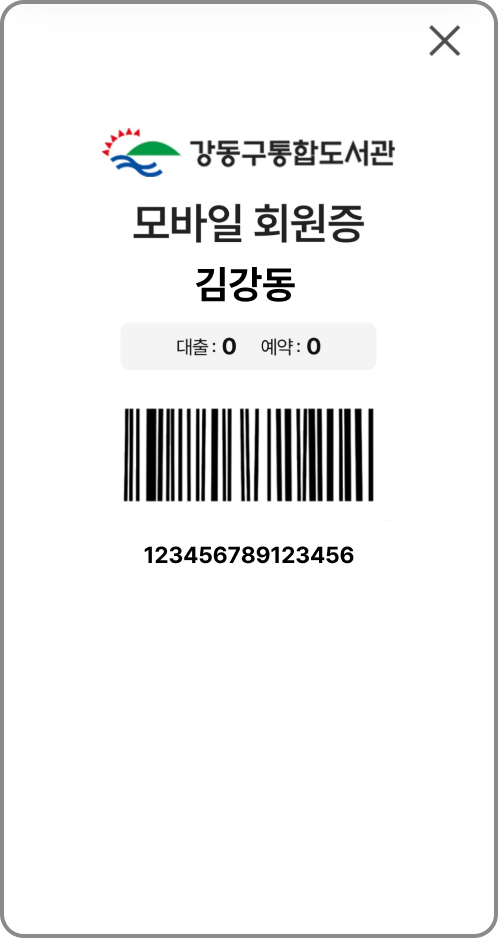
Task: Close the mobile membership card
Action: 445,41
